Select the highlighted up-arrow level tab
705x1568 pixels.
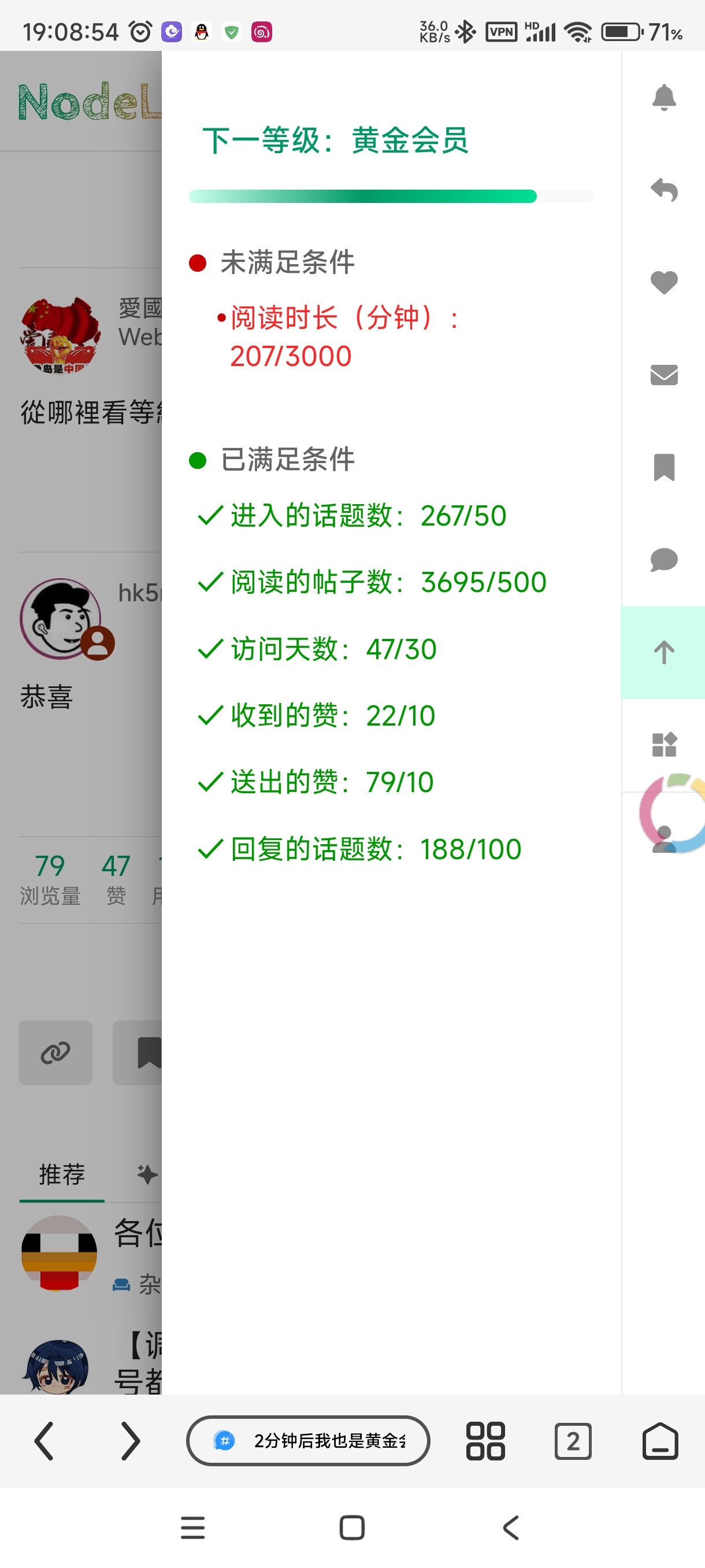(x=663, y=653)
